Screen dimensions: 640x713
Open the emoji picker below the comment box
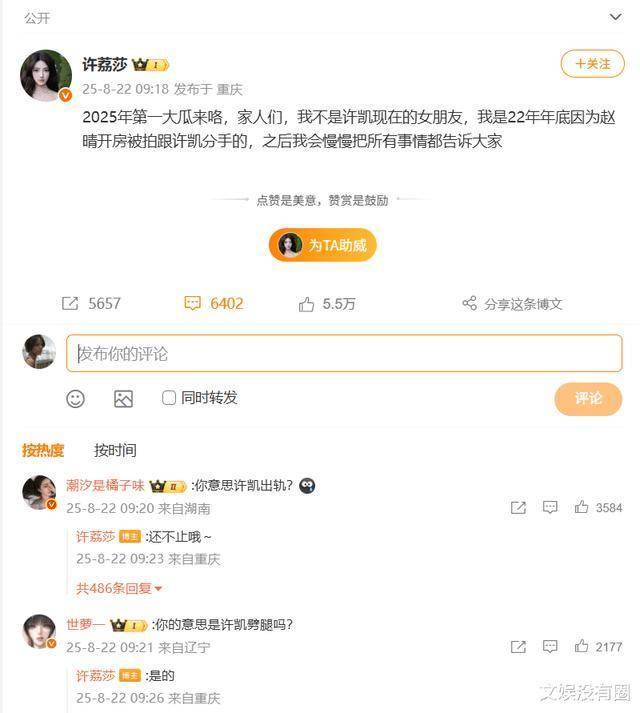click(75, 398)
